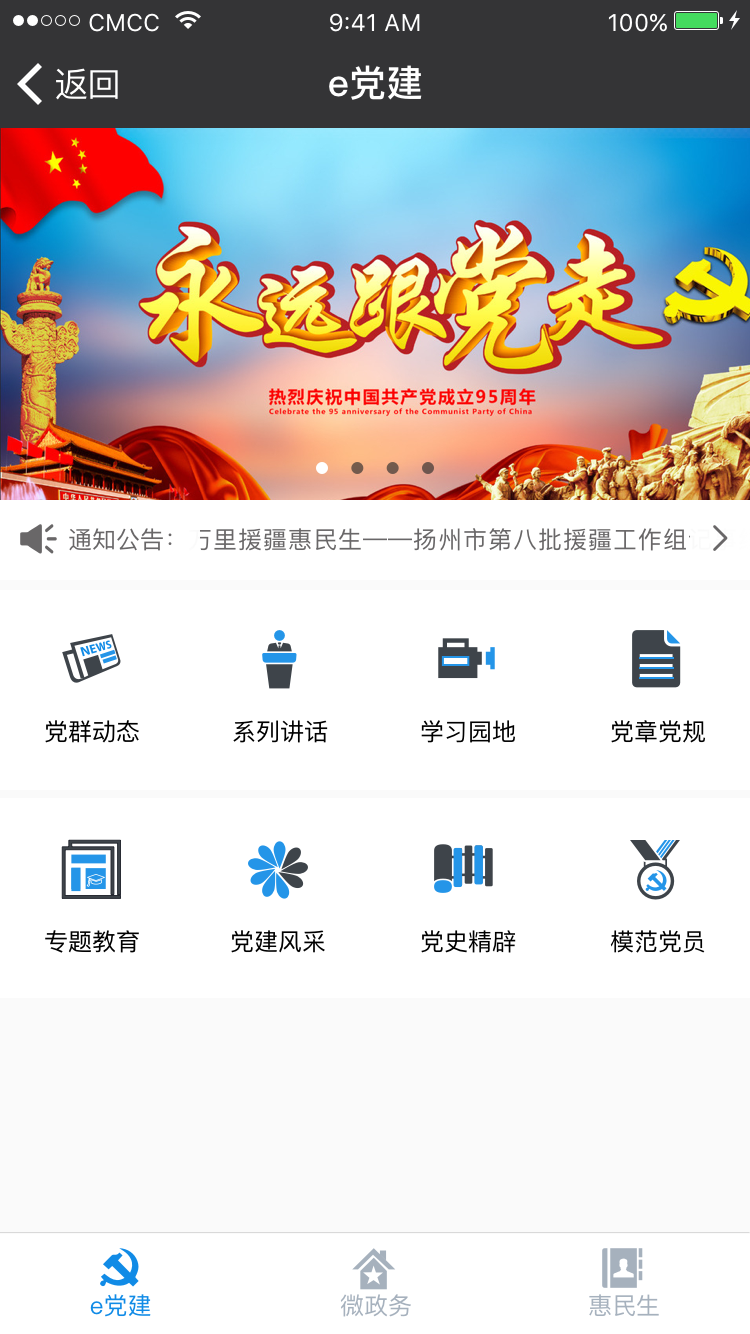Tap the arrow next to 通知公告
The height and width of the screenshot is (1334, 750).
(x=719, y=540)
